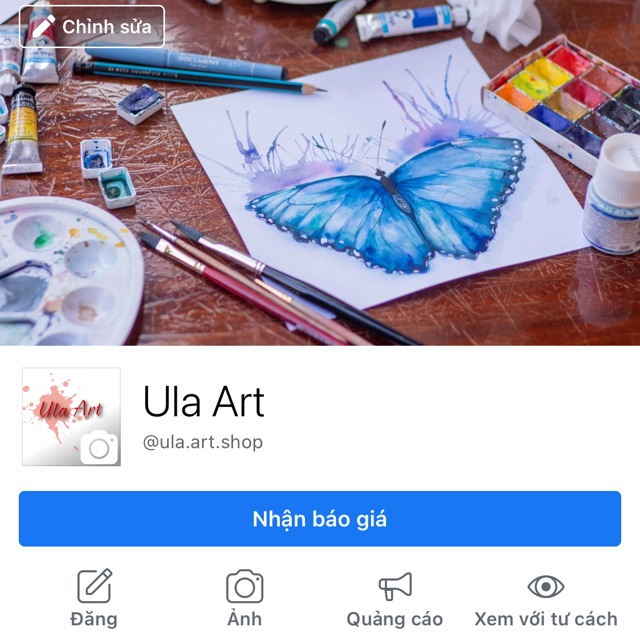Create a new post with Đăng
The height and width of the screenshot is (640, 640).
[x=94, y=598]
